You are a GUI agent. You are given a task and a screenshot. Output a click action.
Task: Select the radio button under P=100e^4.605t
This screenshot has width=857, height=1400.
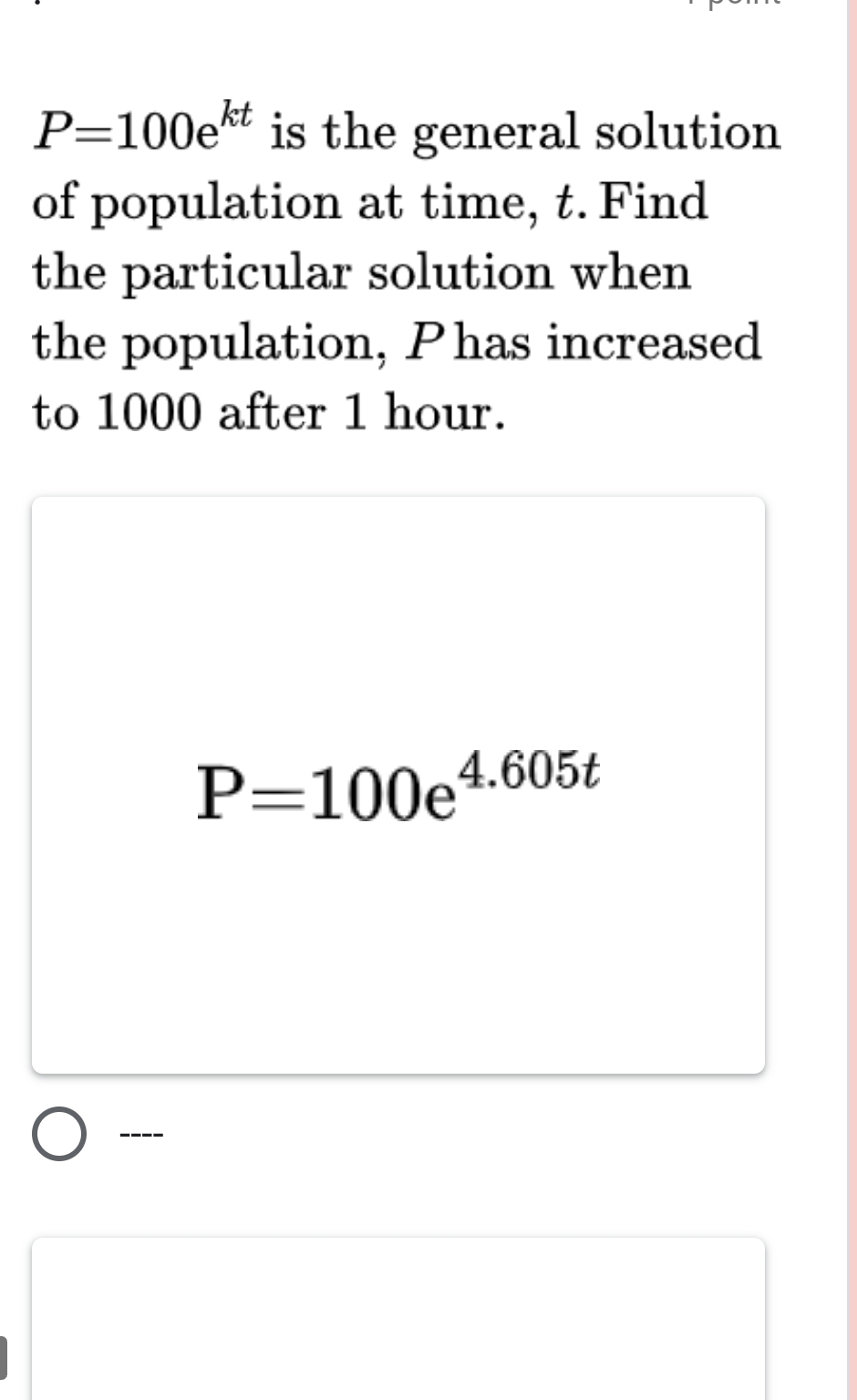click(59, 1134)
